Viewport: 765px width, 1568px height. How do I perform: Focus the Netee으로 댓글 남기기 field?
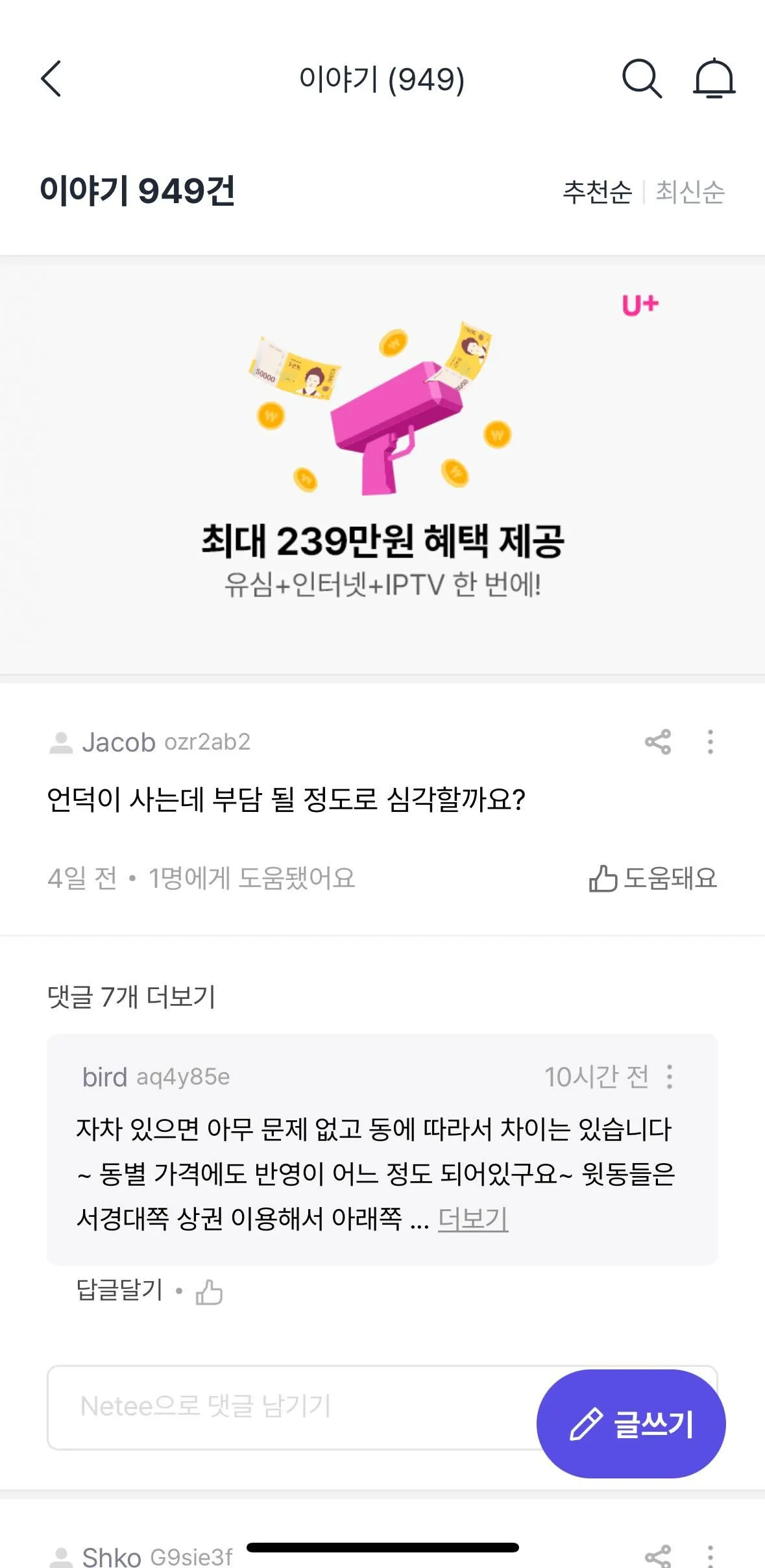tap(285, 1406)
